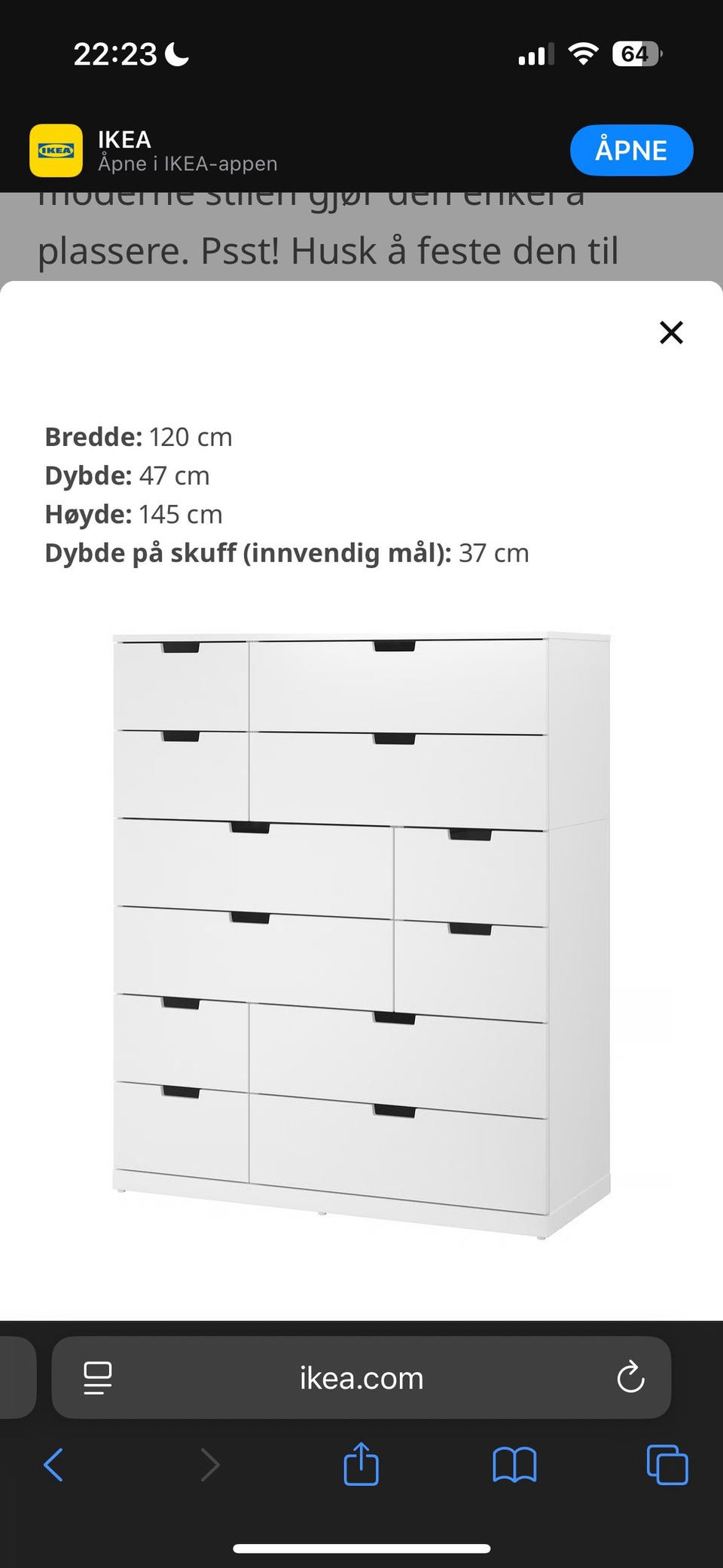
Task: Tap the Wi-Fi status icon
Action: coord(585,53)
